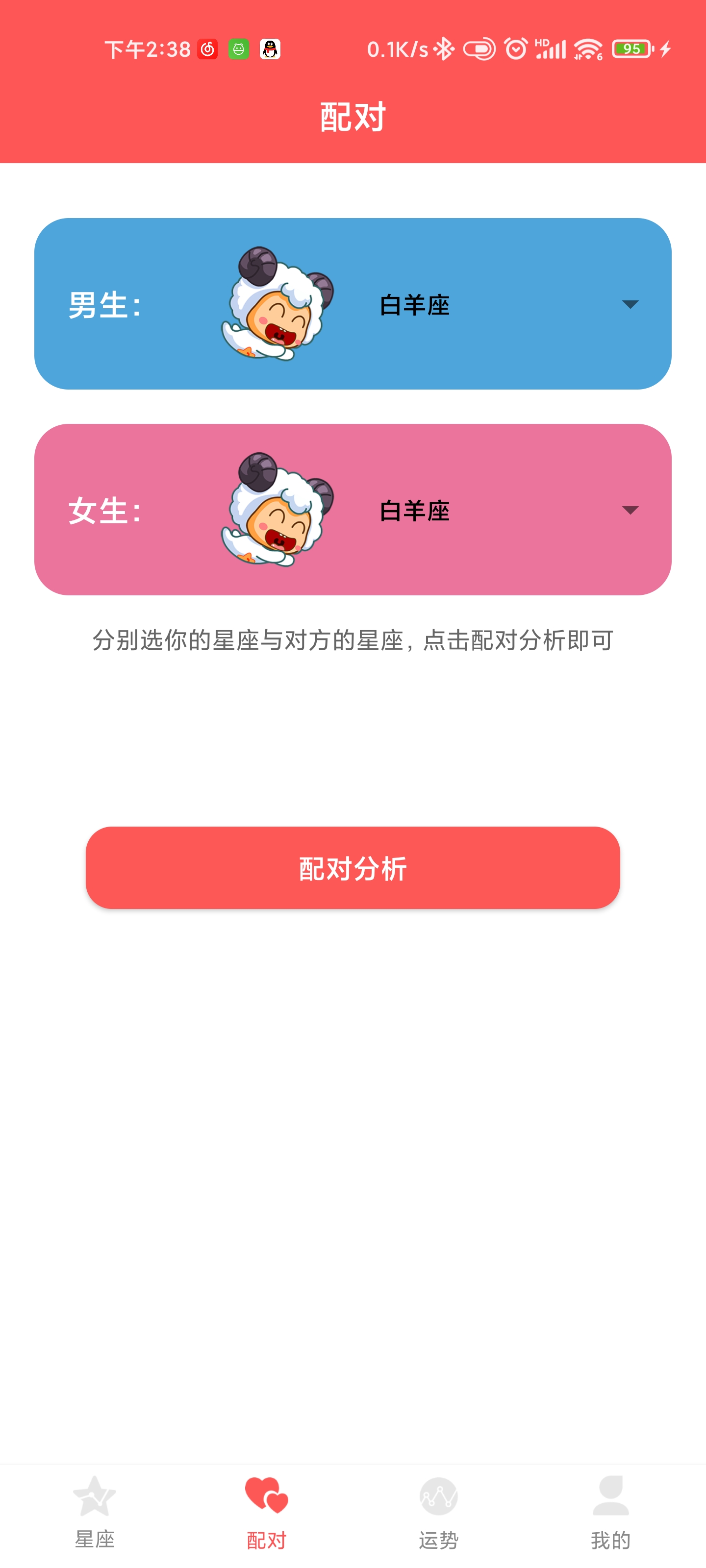Switch to the 运势 tab

click(x=440, y=1516)
